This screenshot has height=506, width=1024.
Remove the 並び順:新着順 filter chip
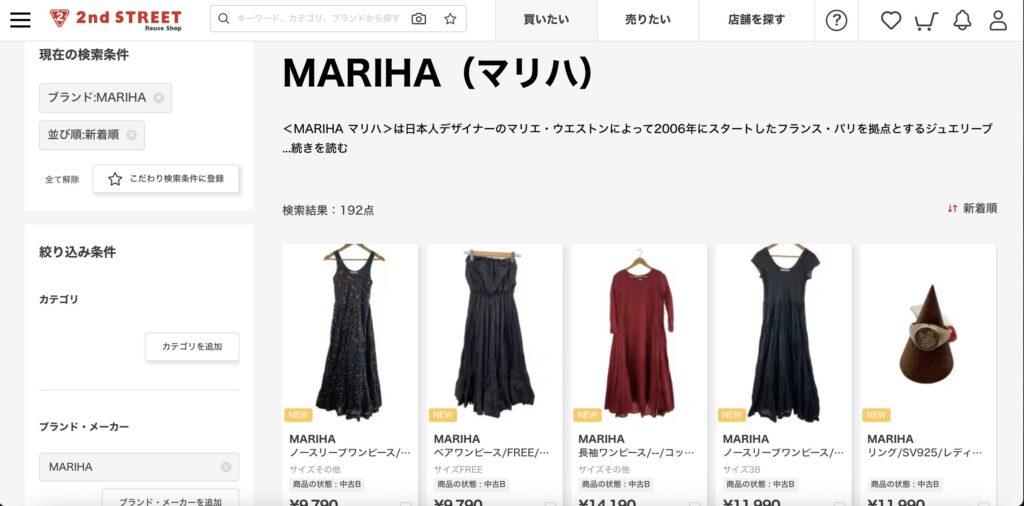pyautogui.click(x=131, y=135)
